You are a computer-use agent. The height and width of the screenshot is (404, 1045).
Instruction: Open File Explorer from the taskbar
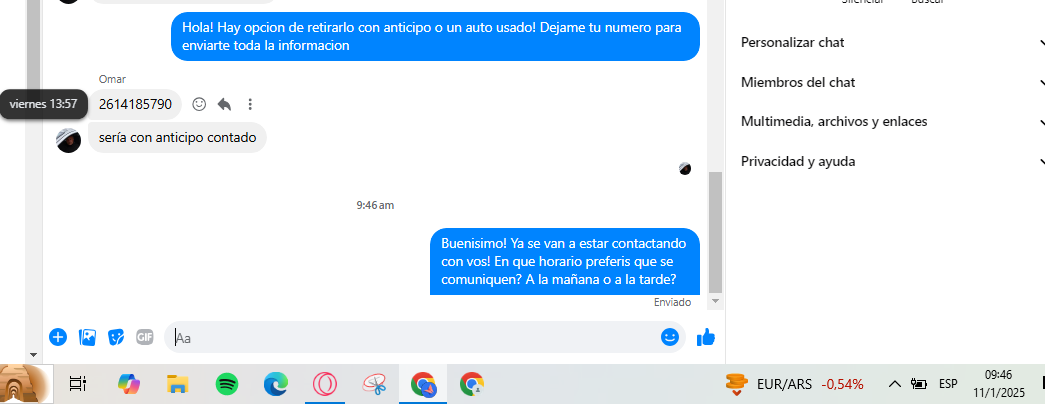point(178,383)
